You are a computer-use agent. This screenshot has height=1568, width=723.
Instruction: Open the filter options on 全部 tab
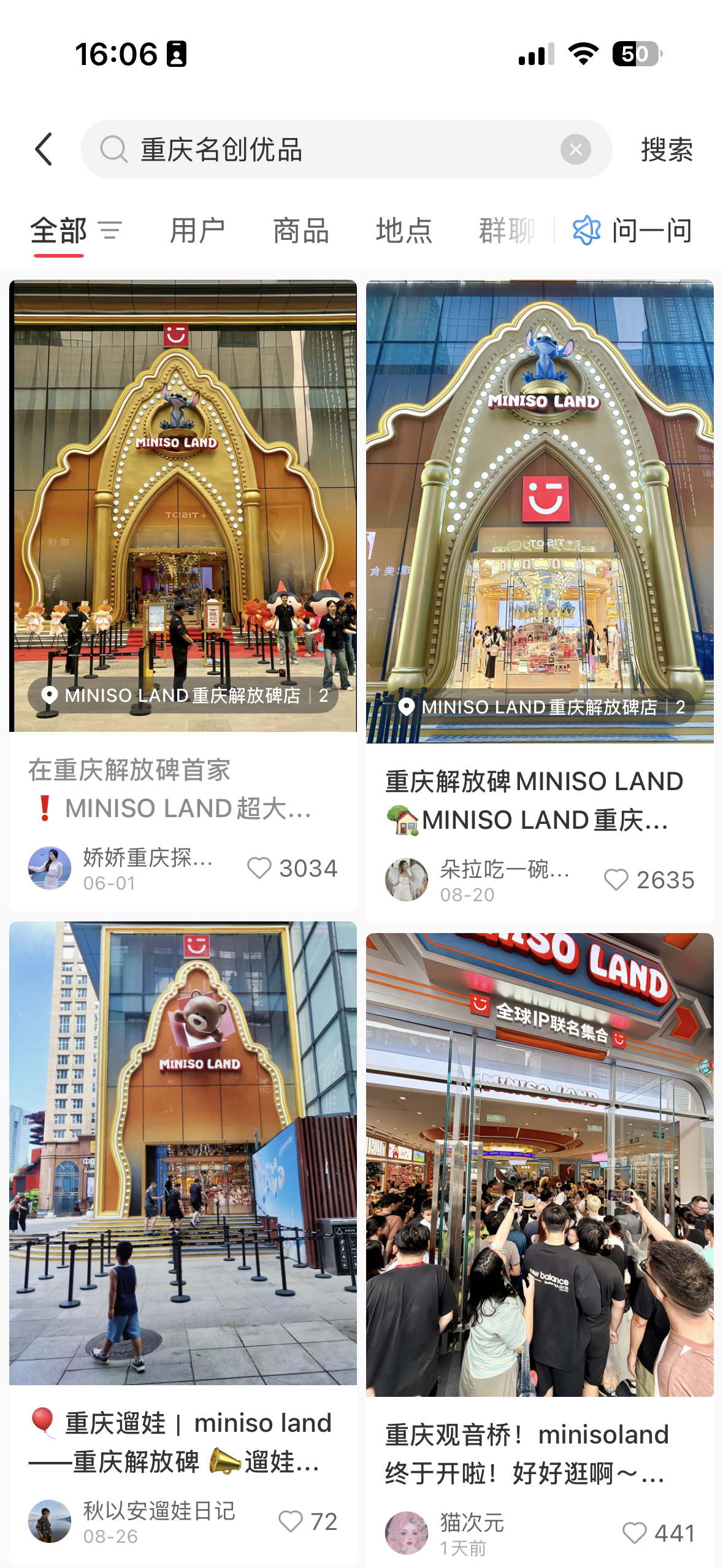(110, 231)
